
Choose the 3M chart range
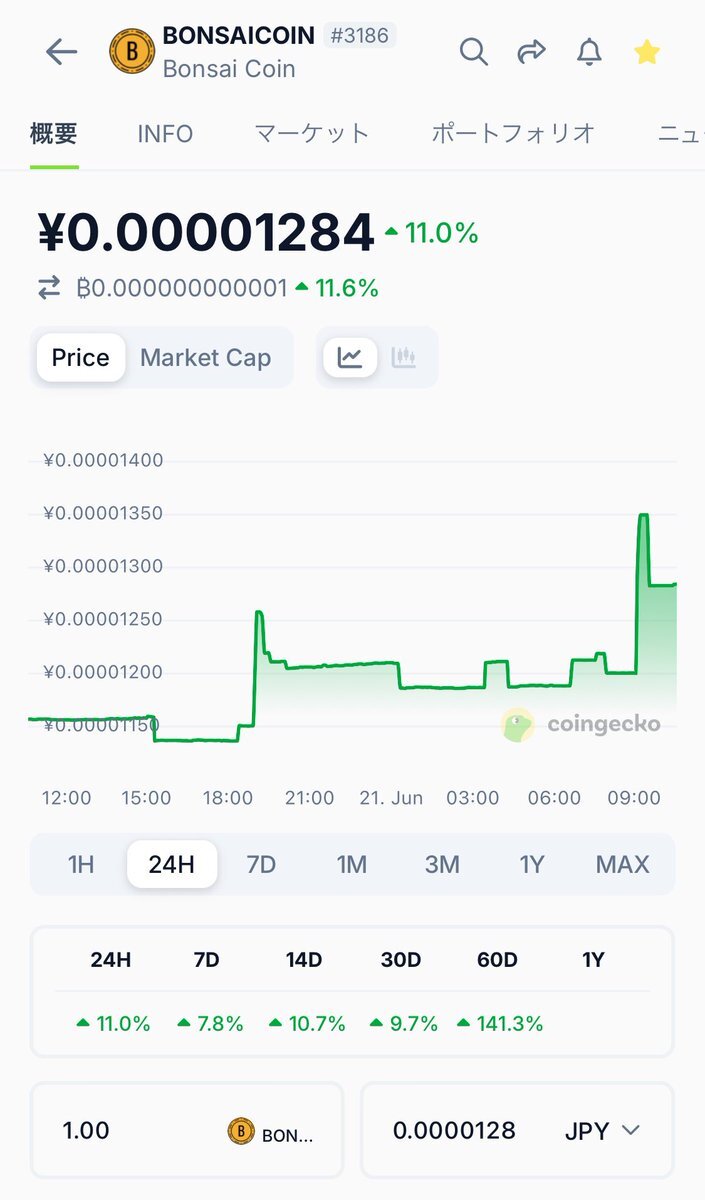tap(442, 864)
